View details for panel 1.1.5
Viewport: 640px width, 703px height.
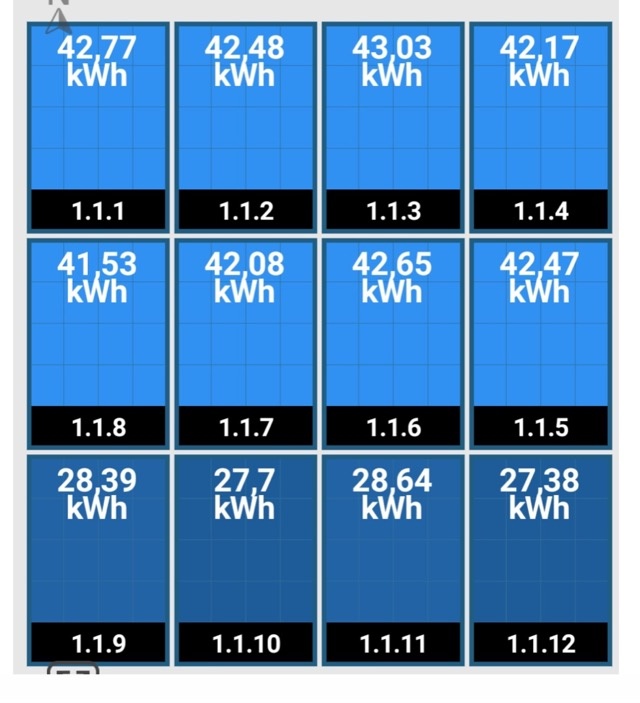click(x=540, y=345)
